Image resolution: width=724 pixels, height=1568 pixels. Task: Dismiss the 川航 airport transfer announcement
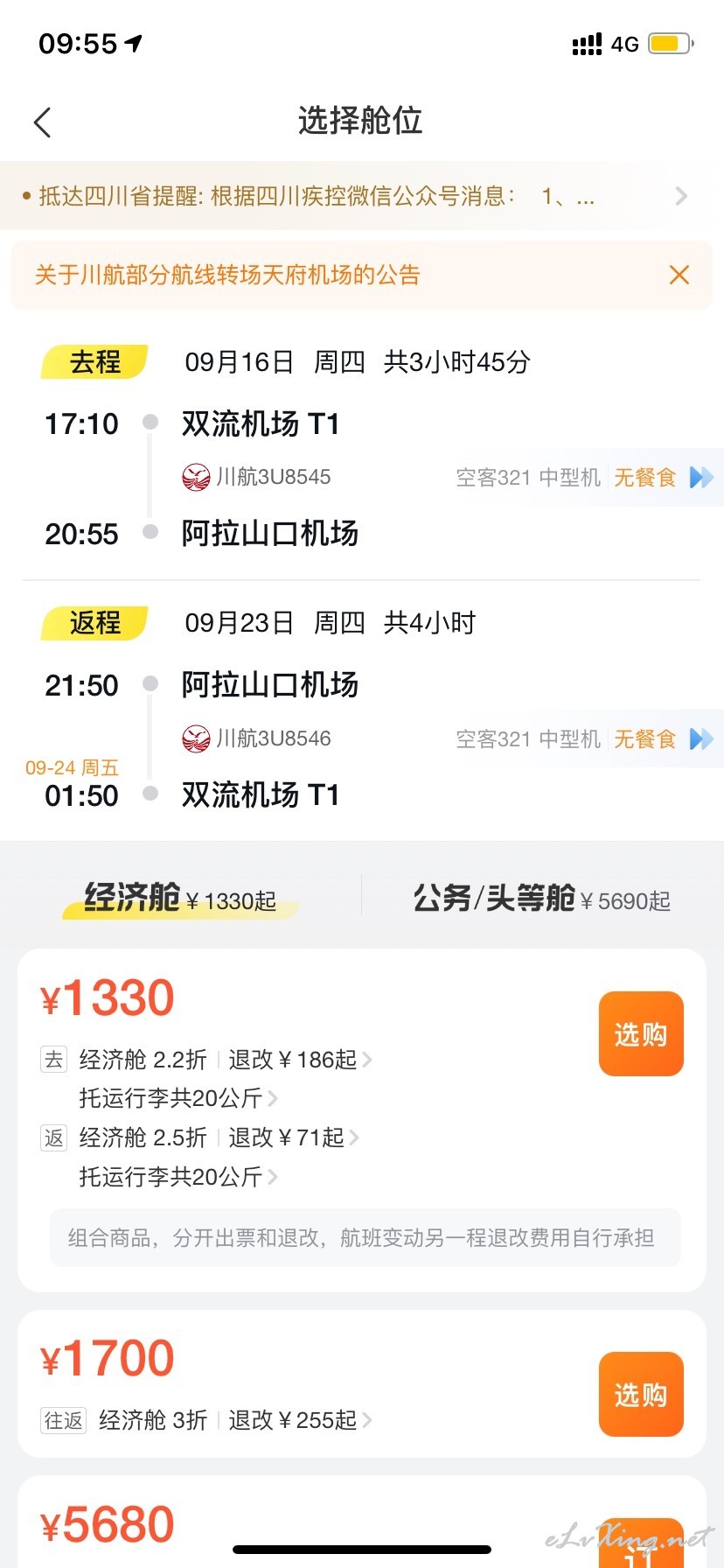point(679,275)
